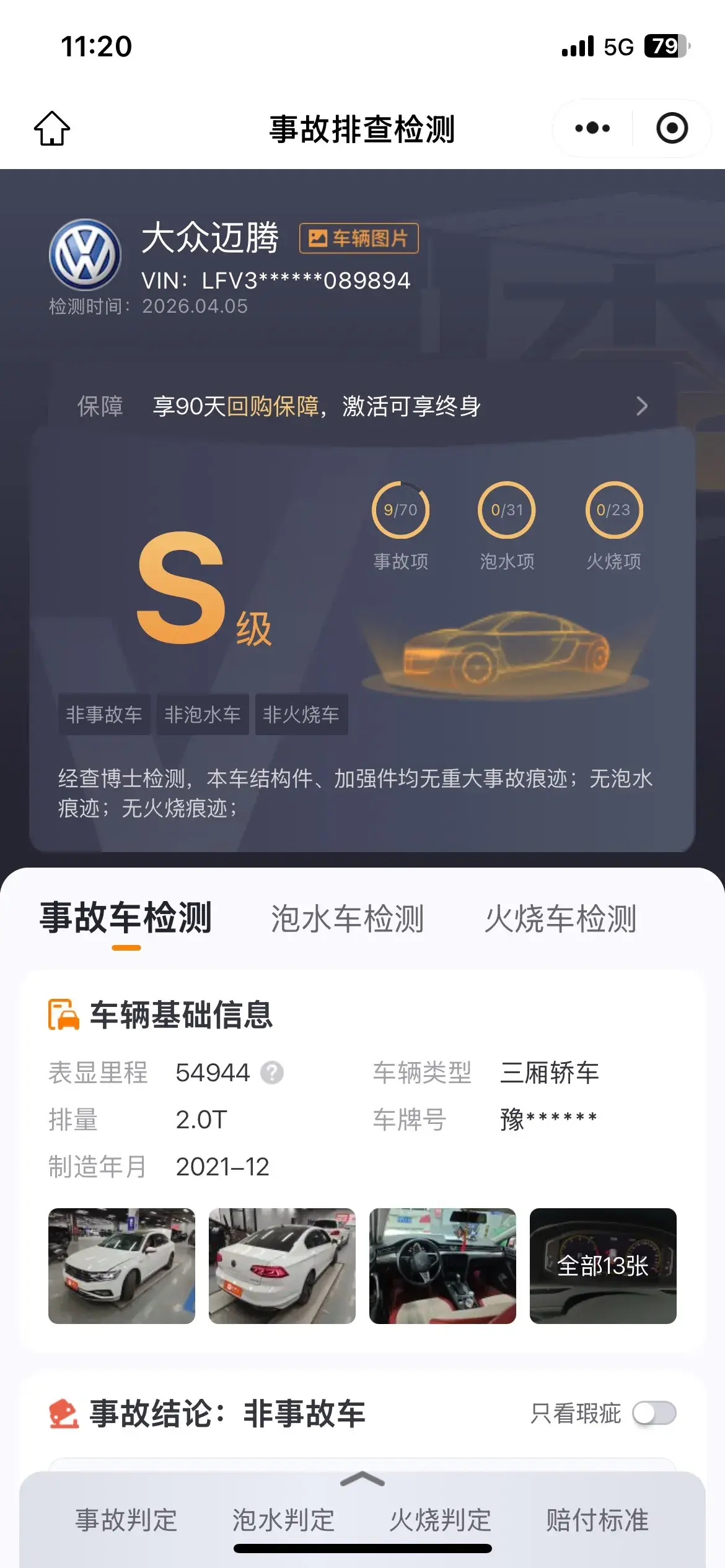Expand the bottom panel with the up chevron
The height and width of the screenshot is (1568, 725).
pyautogui.click(x=362, y=1480)
